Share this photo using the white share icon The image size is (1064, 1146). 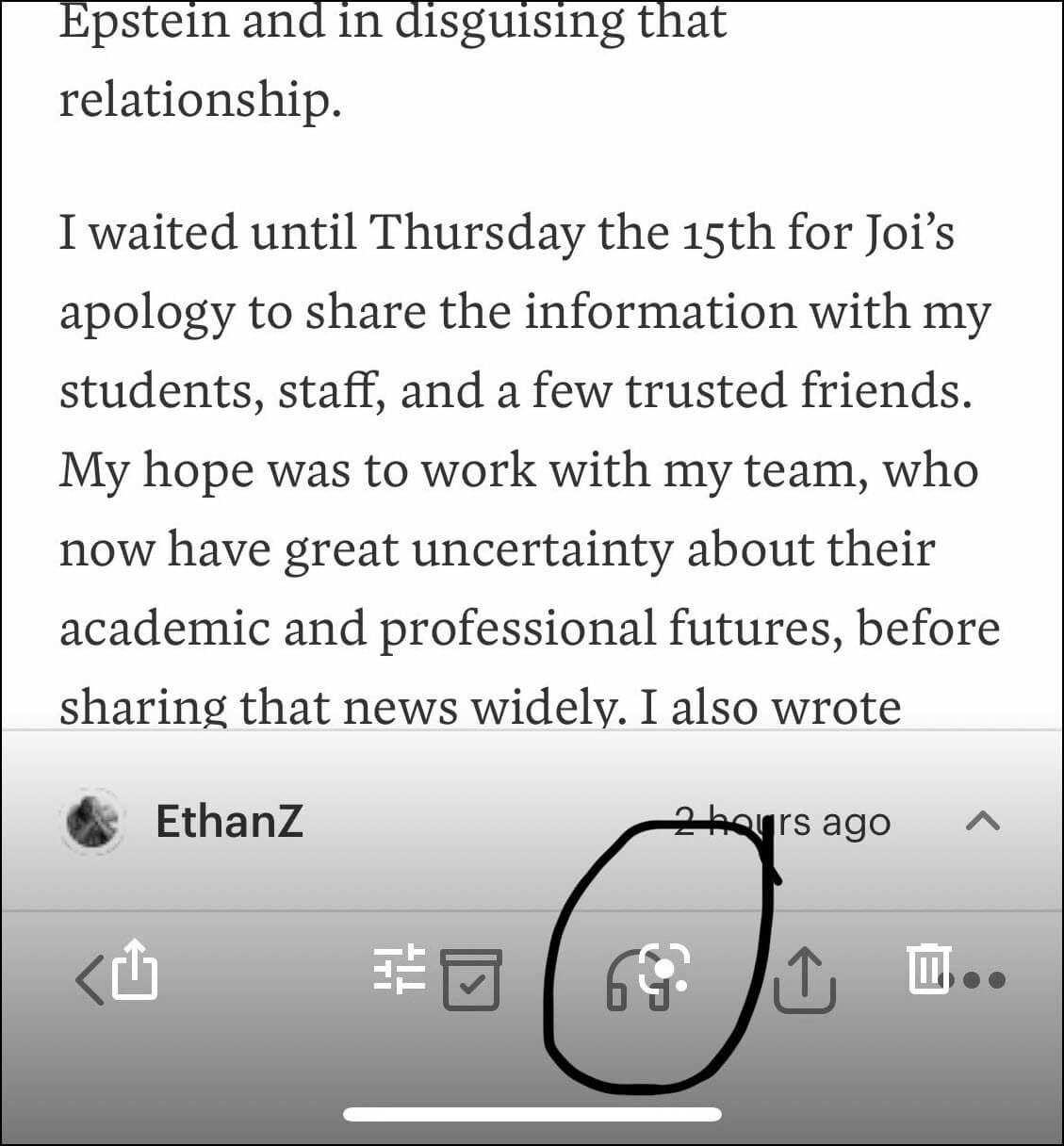tap(135, 970)
